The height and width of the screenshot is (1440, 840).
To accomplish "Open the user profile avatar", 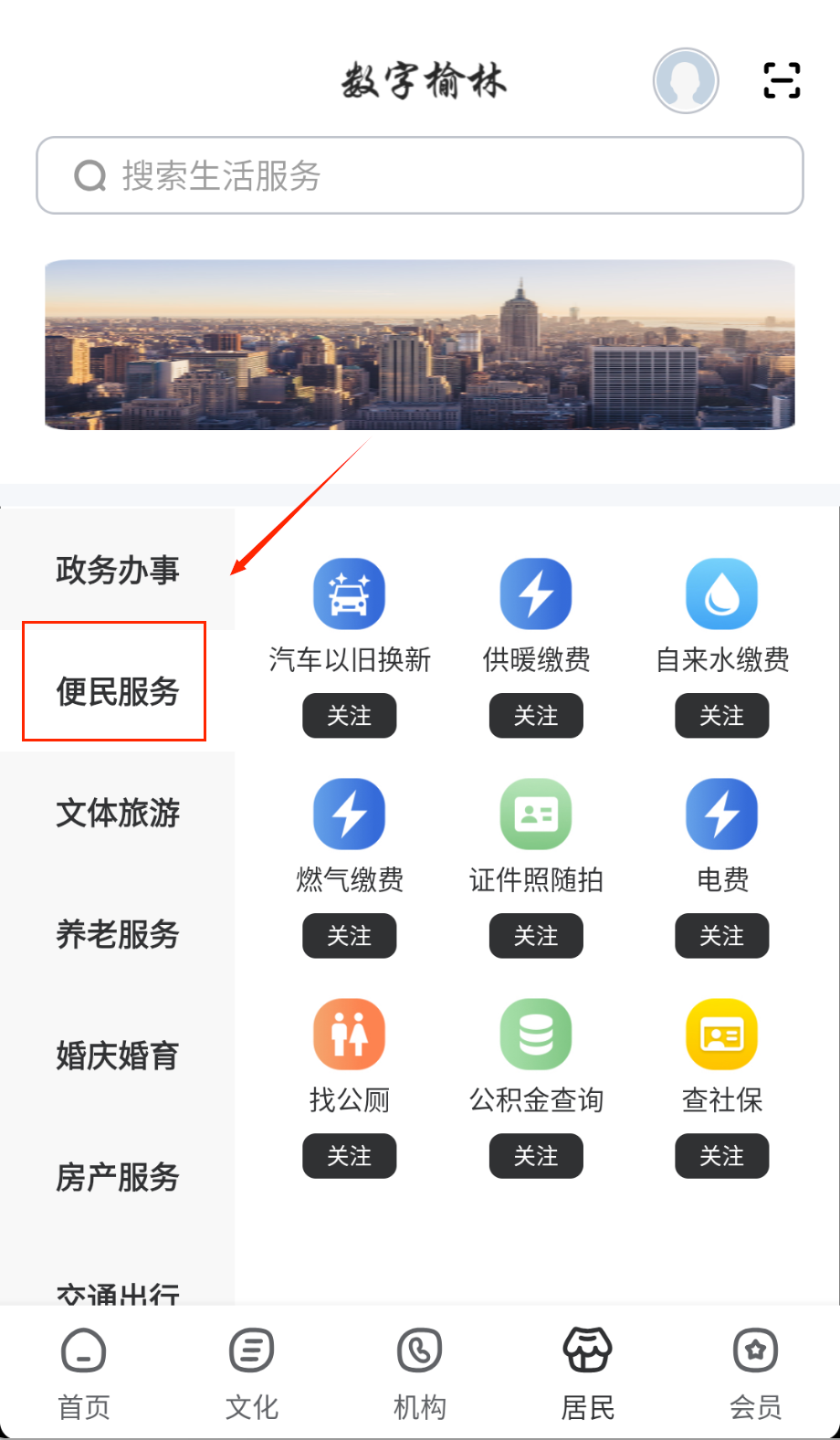I will click(x=686, y=80).
